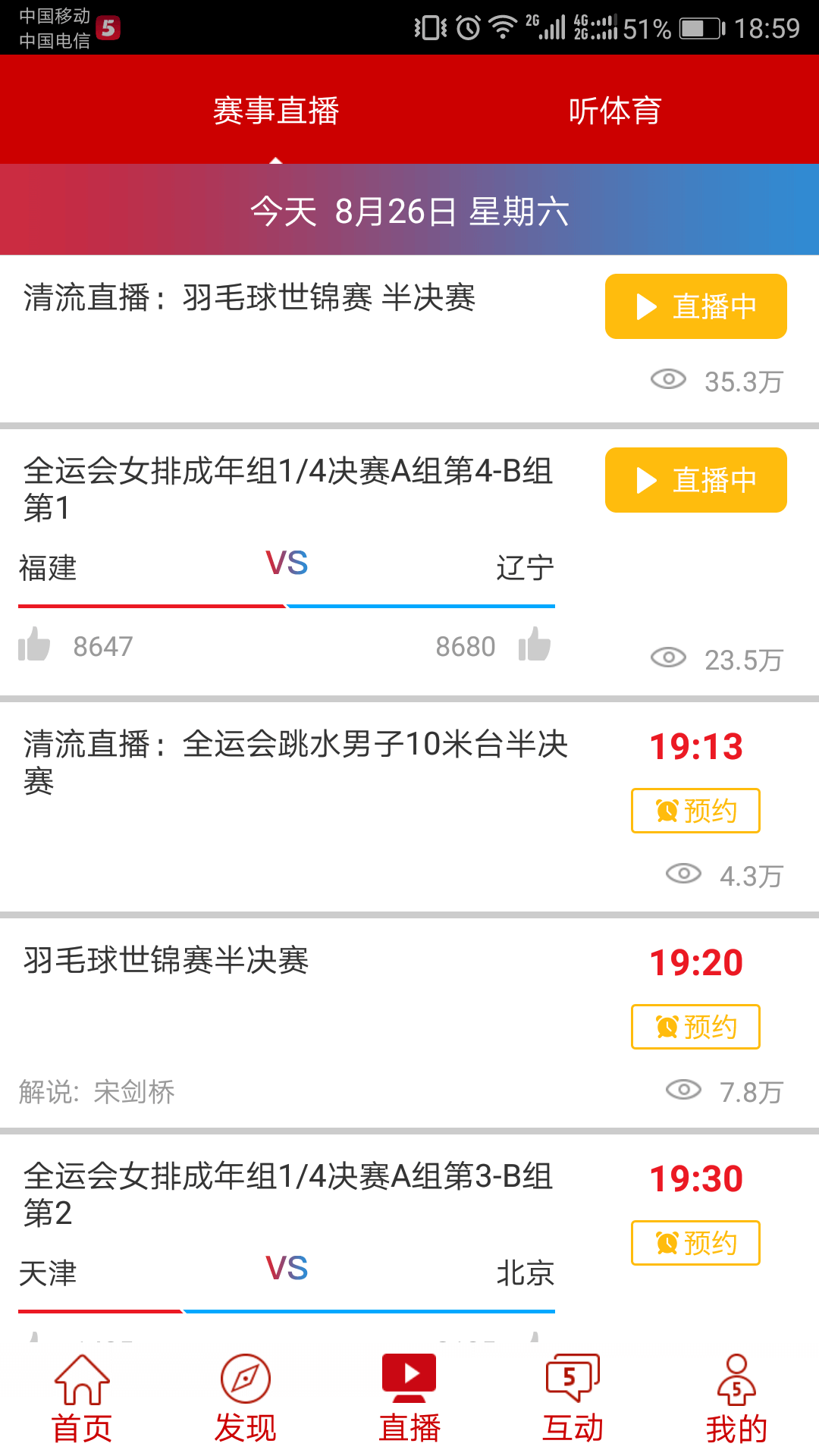Enable reminder for 天津 vs 北京 match
Screen dimensions: 819x1456
pos(695,1244)
